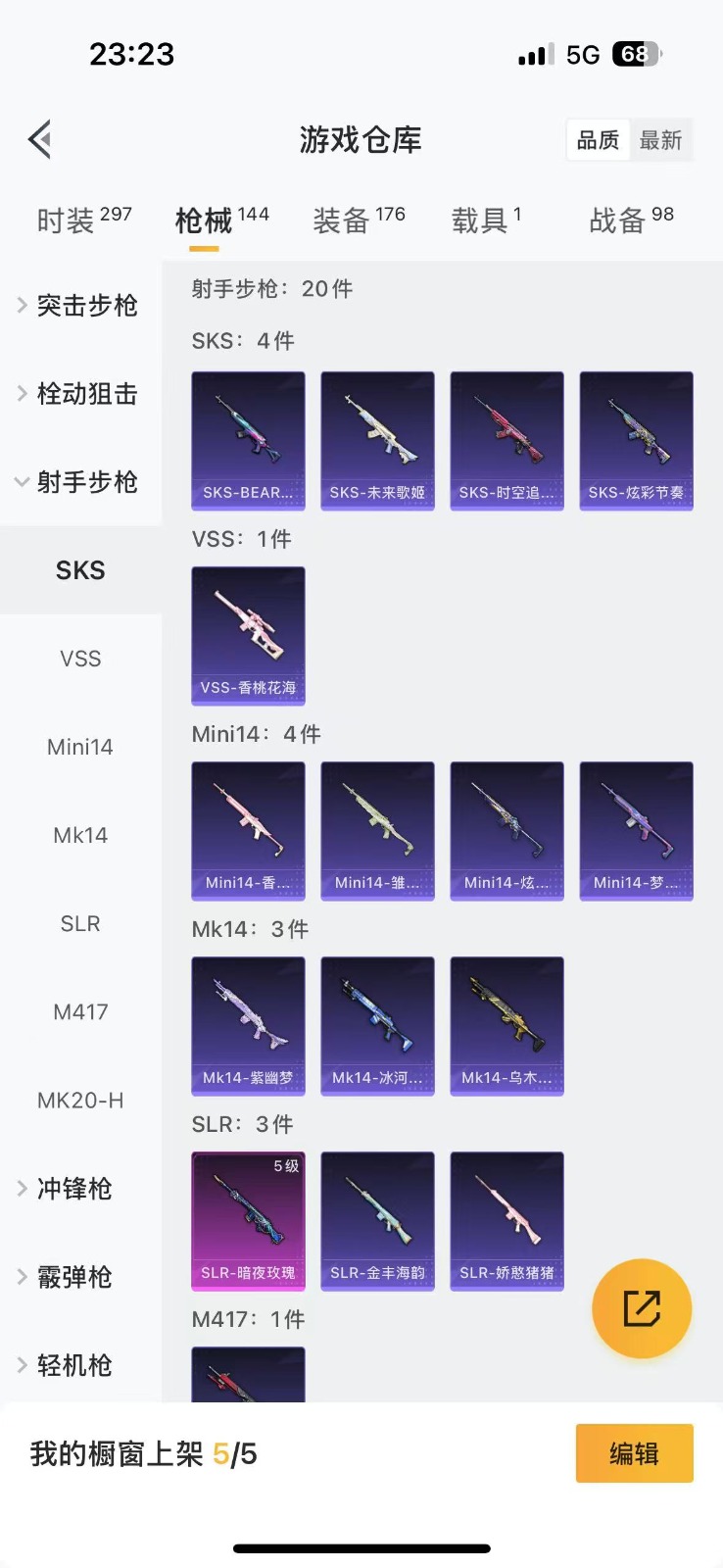Tap the 编辑 button
Screen dimensions: 723x1568
coord(634,1453)
